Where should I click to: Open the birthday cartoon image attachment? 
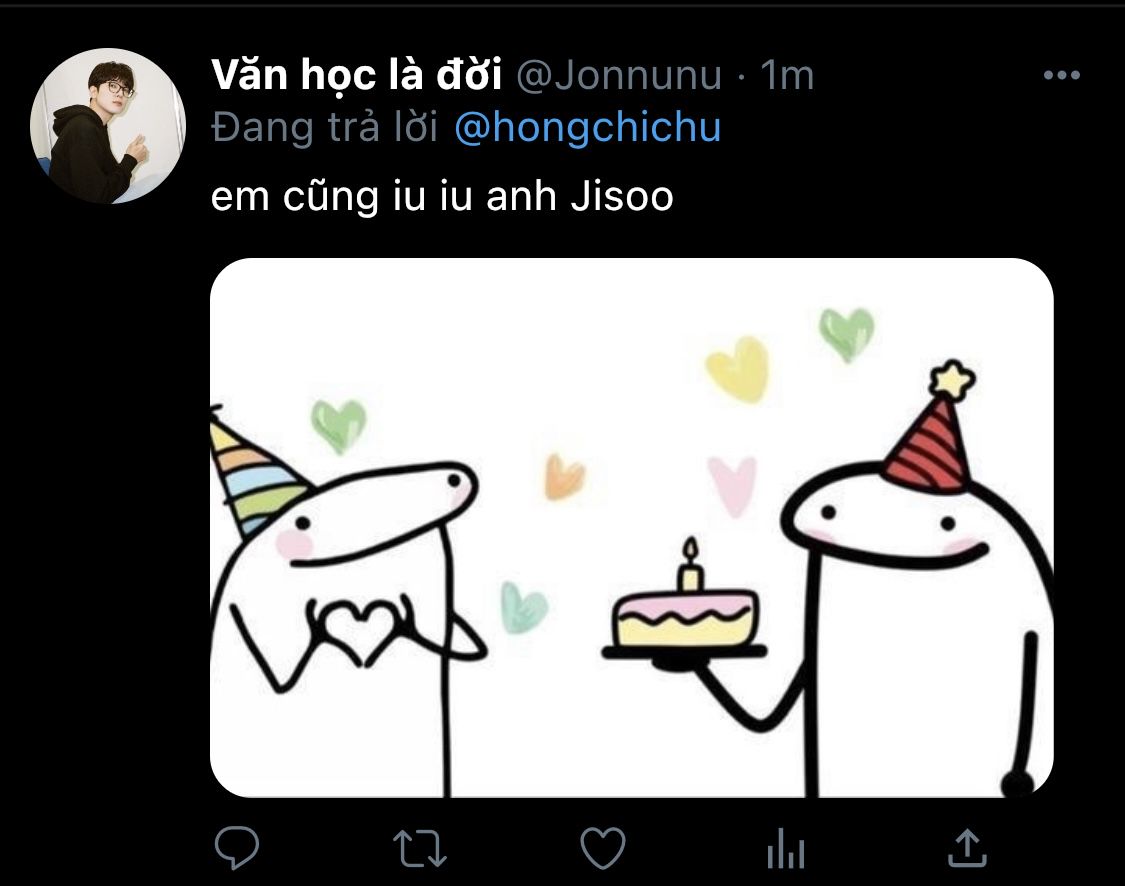point(631,527)
